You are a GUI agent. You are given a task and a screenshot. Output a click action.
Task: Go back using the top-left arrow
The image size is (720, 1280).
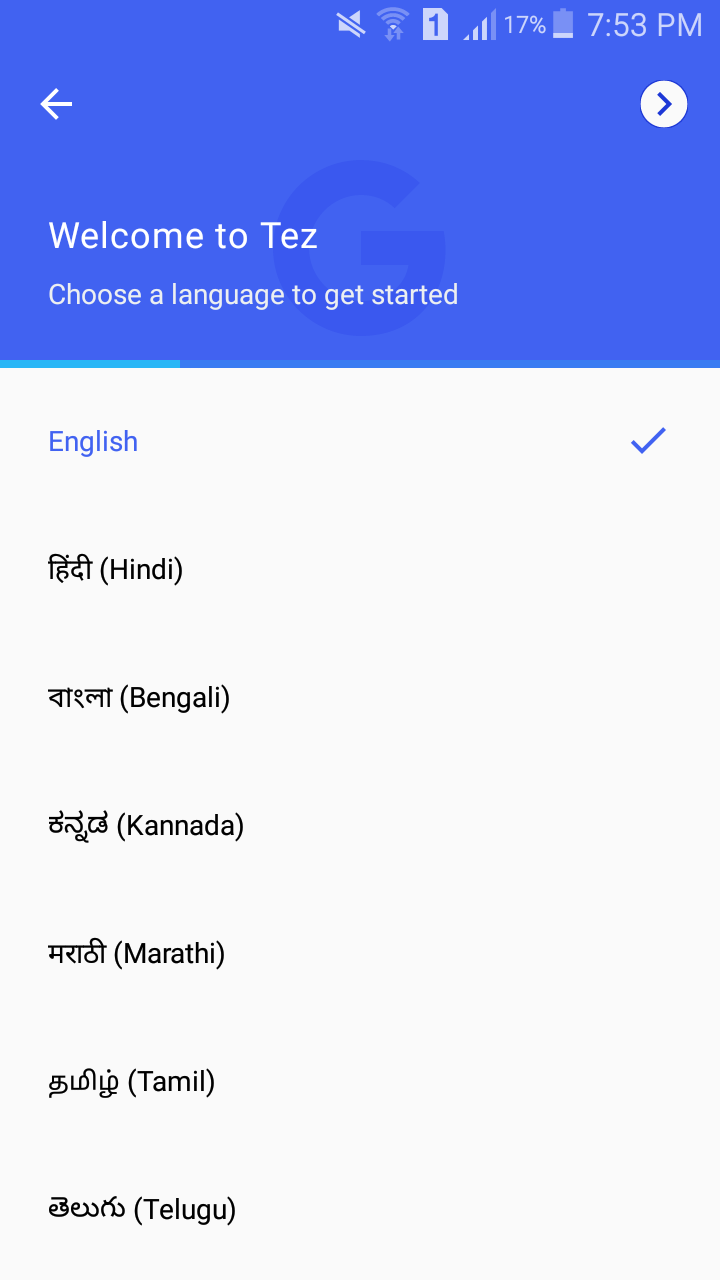pos(56,104)
